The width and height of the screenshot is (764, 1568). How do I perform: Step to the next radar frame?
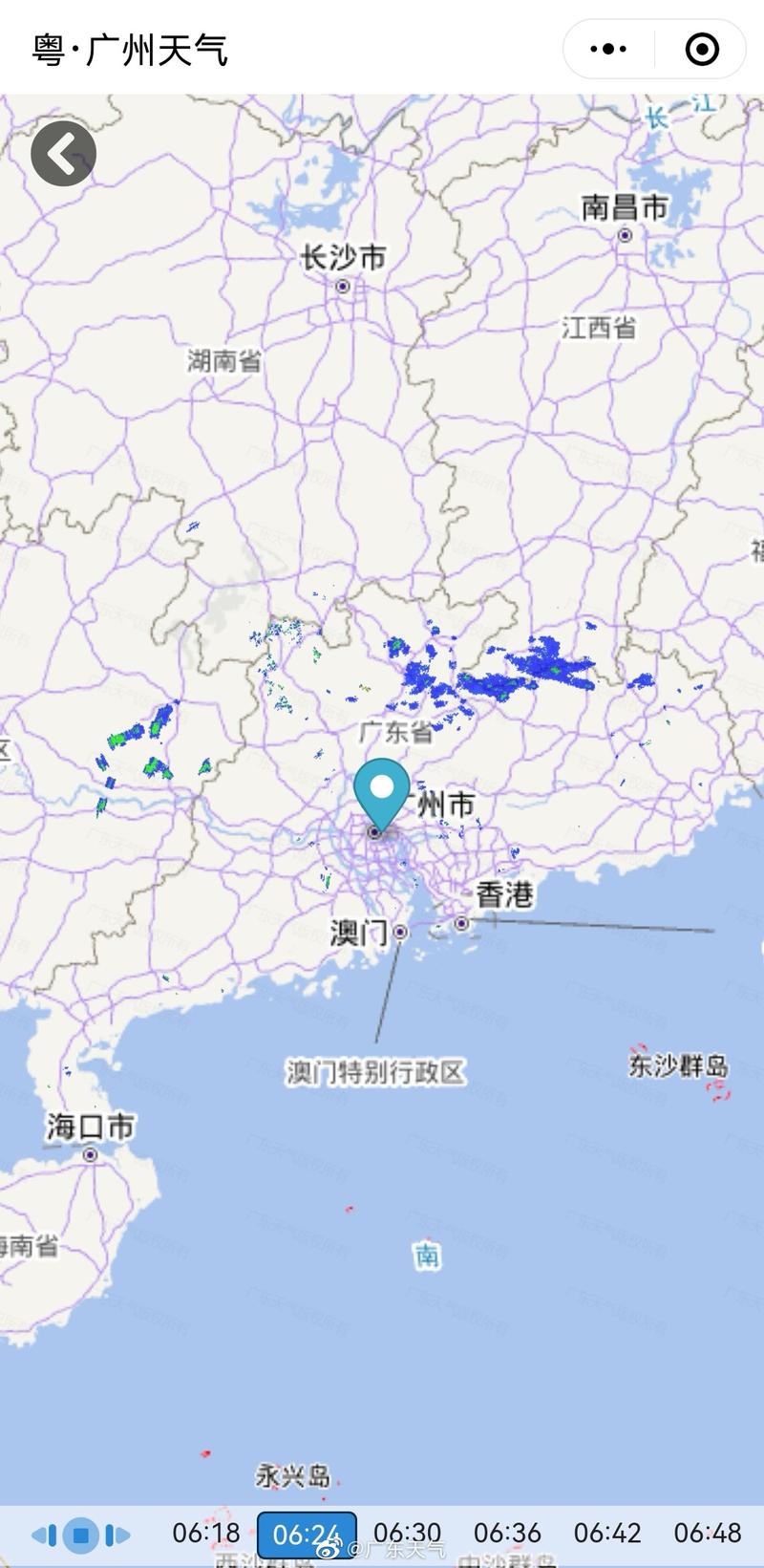[118, 1536]
